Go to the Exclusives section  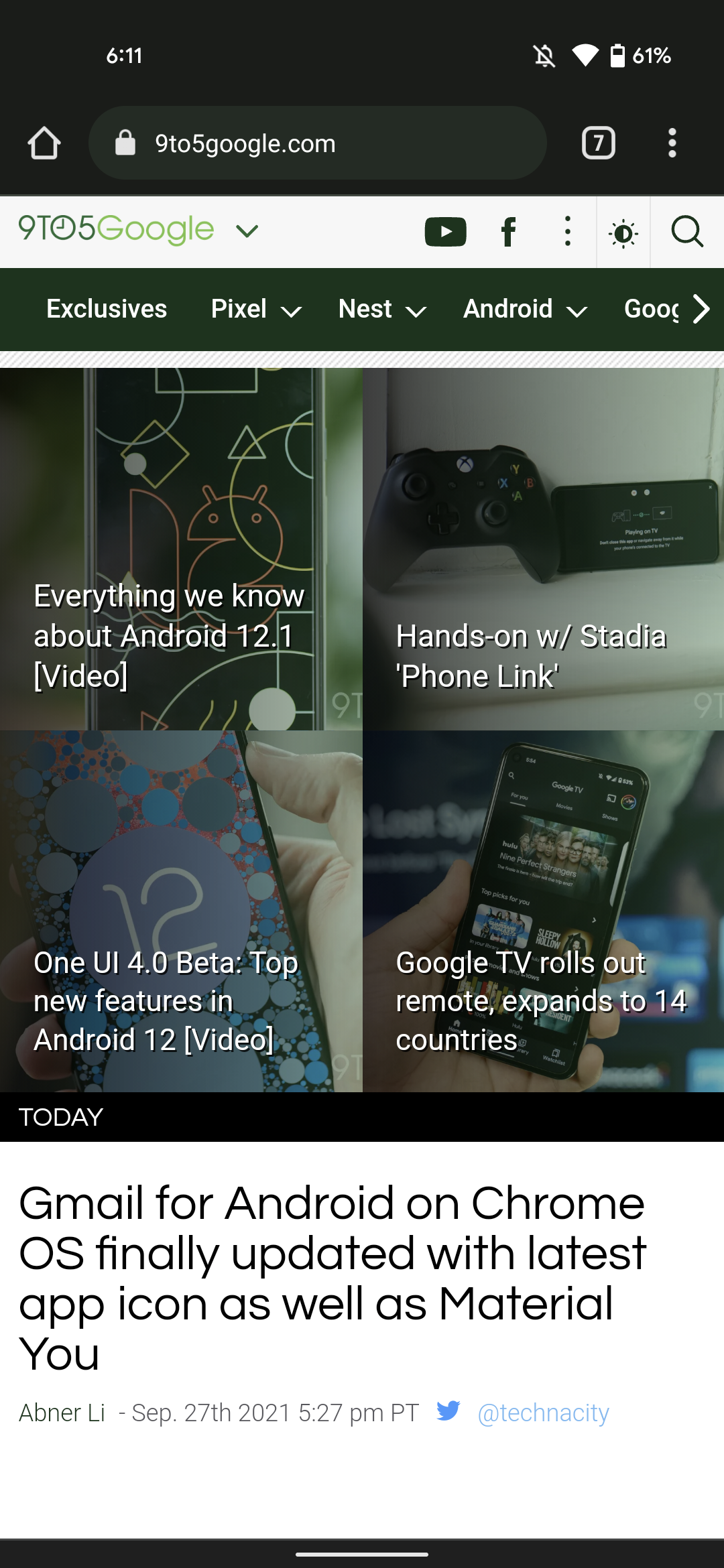[x=107, y=309]
